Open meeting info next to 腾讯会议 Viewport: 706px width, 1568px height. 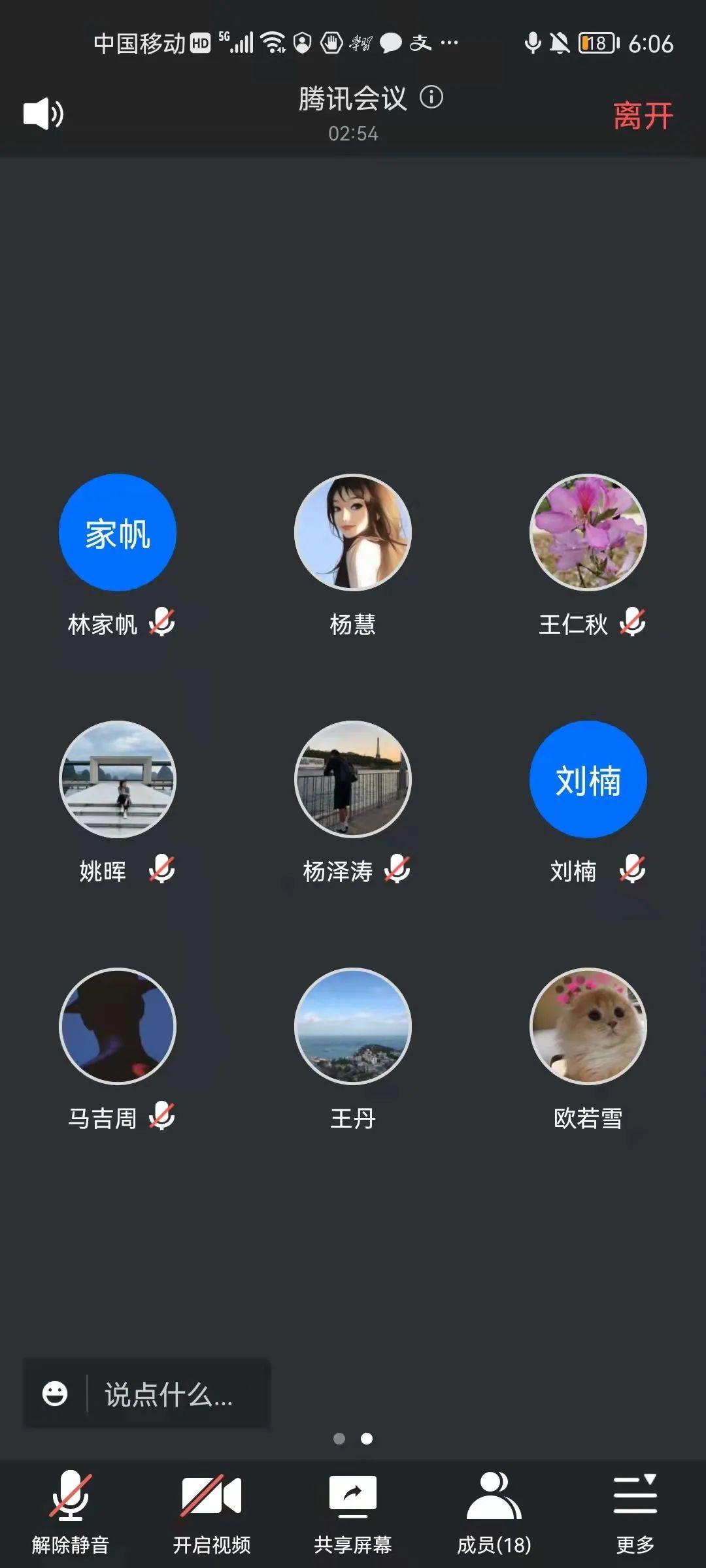431,97
